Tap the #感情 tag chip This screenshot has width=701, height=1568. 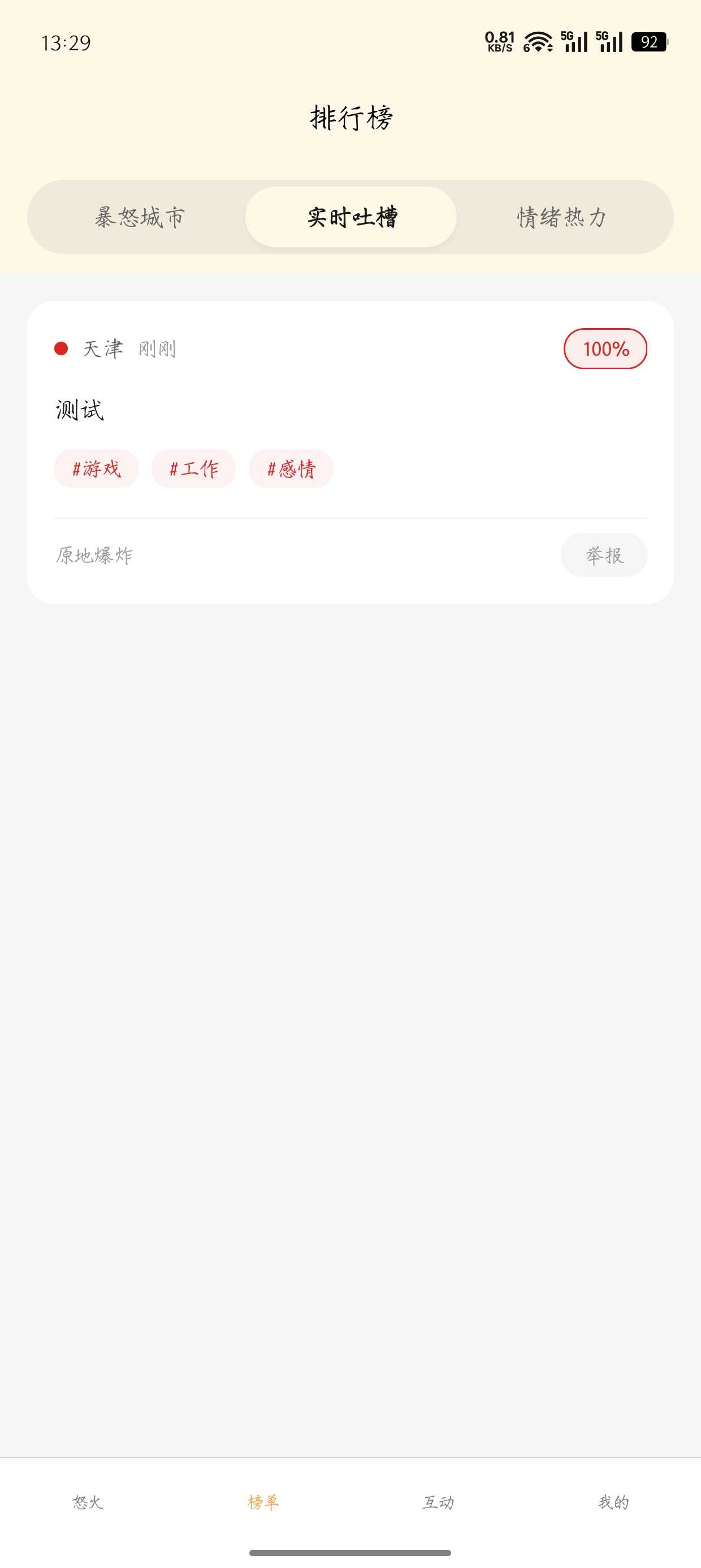tap(291, 469)
